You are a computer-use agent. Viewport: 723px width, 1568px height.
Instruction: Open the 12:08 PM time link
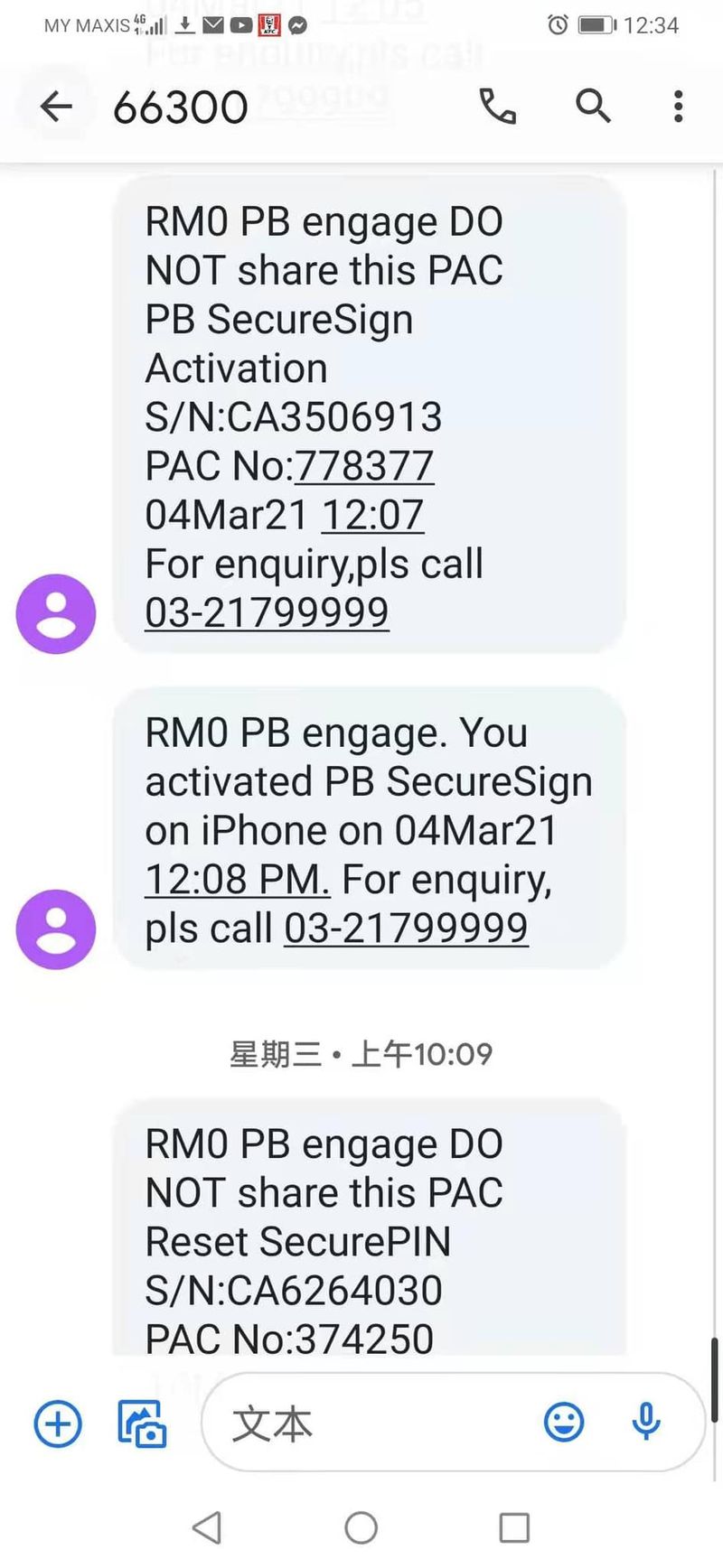click(x=238, y=879)
